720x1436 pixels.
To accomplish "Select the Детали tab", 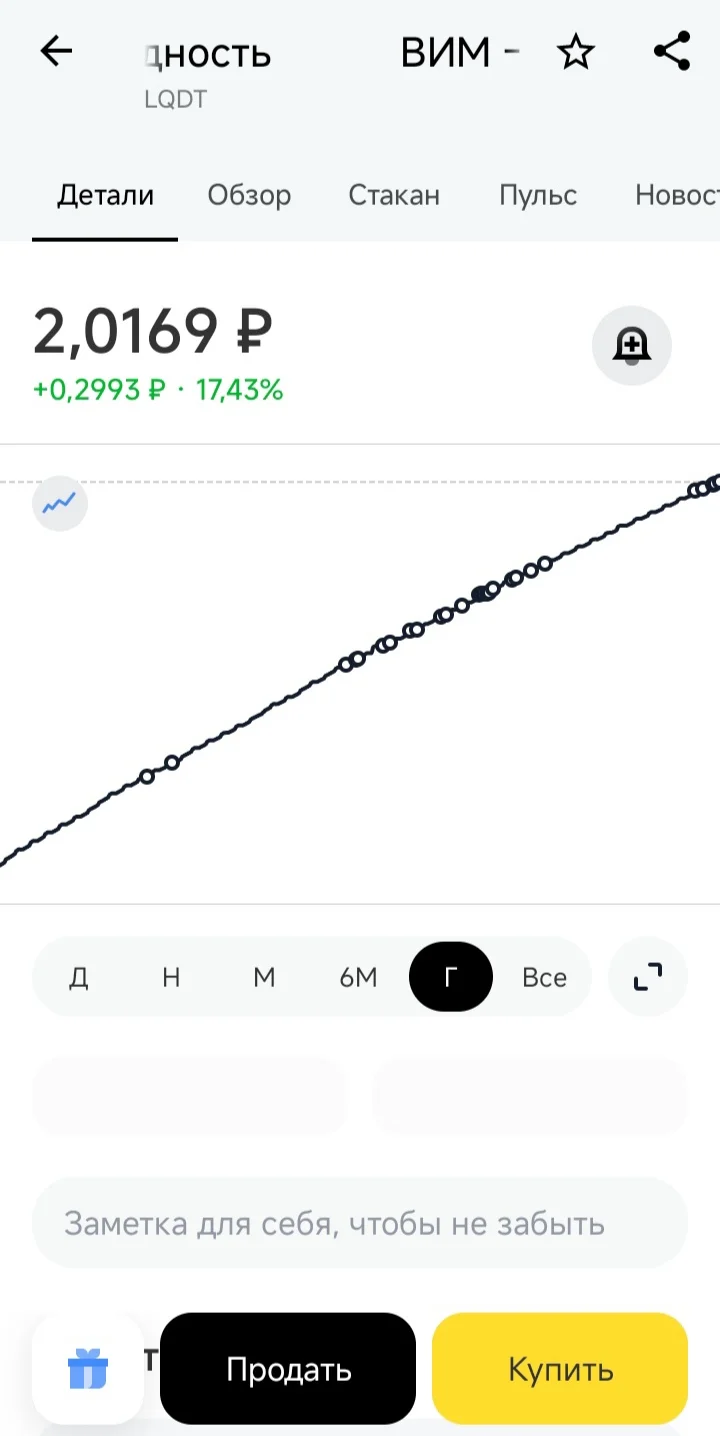I will [x=105, y=195].
